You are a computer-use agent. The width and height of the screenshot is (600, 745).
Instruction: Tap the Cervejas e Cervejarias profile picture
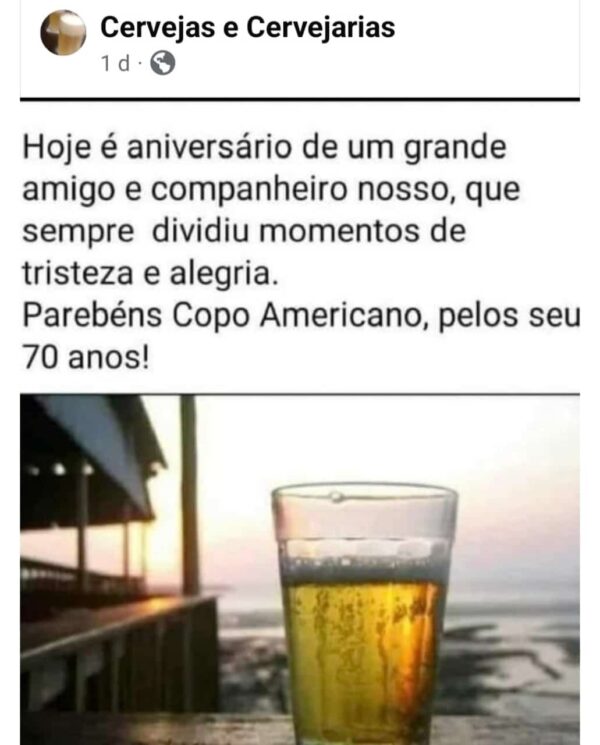coord(62,33)
